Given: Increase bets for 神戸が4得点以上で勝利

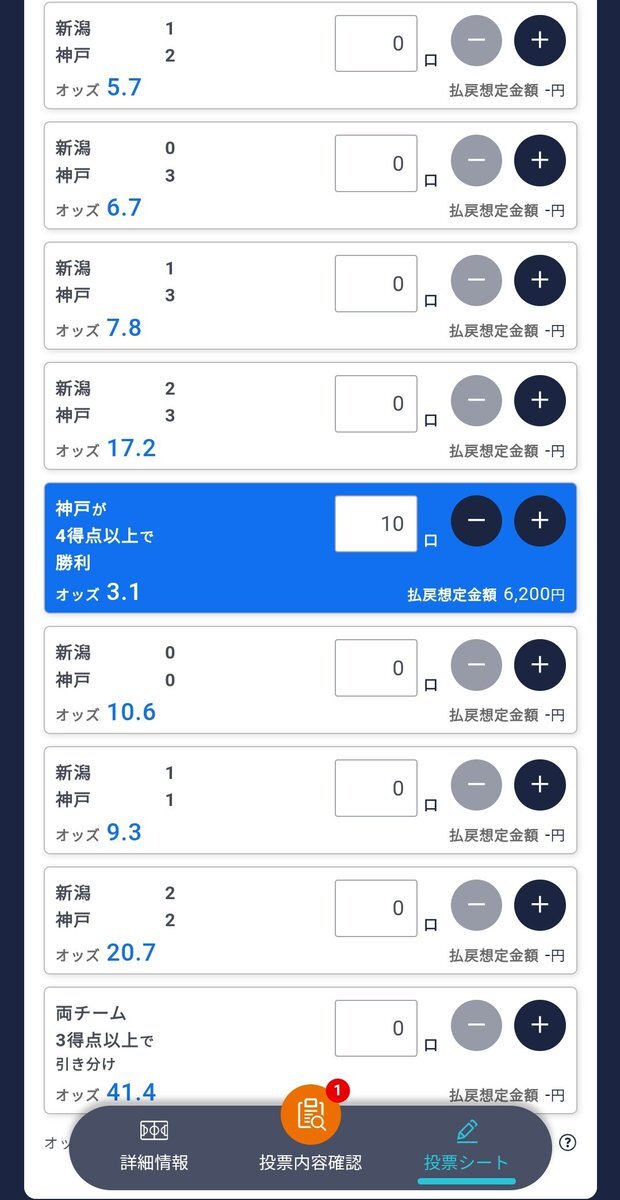Looking at the screenshot, I should point(539,521).
